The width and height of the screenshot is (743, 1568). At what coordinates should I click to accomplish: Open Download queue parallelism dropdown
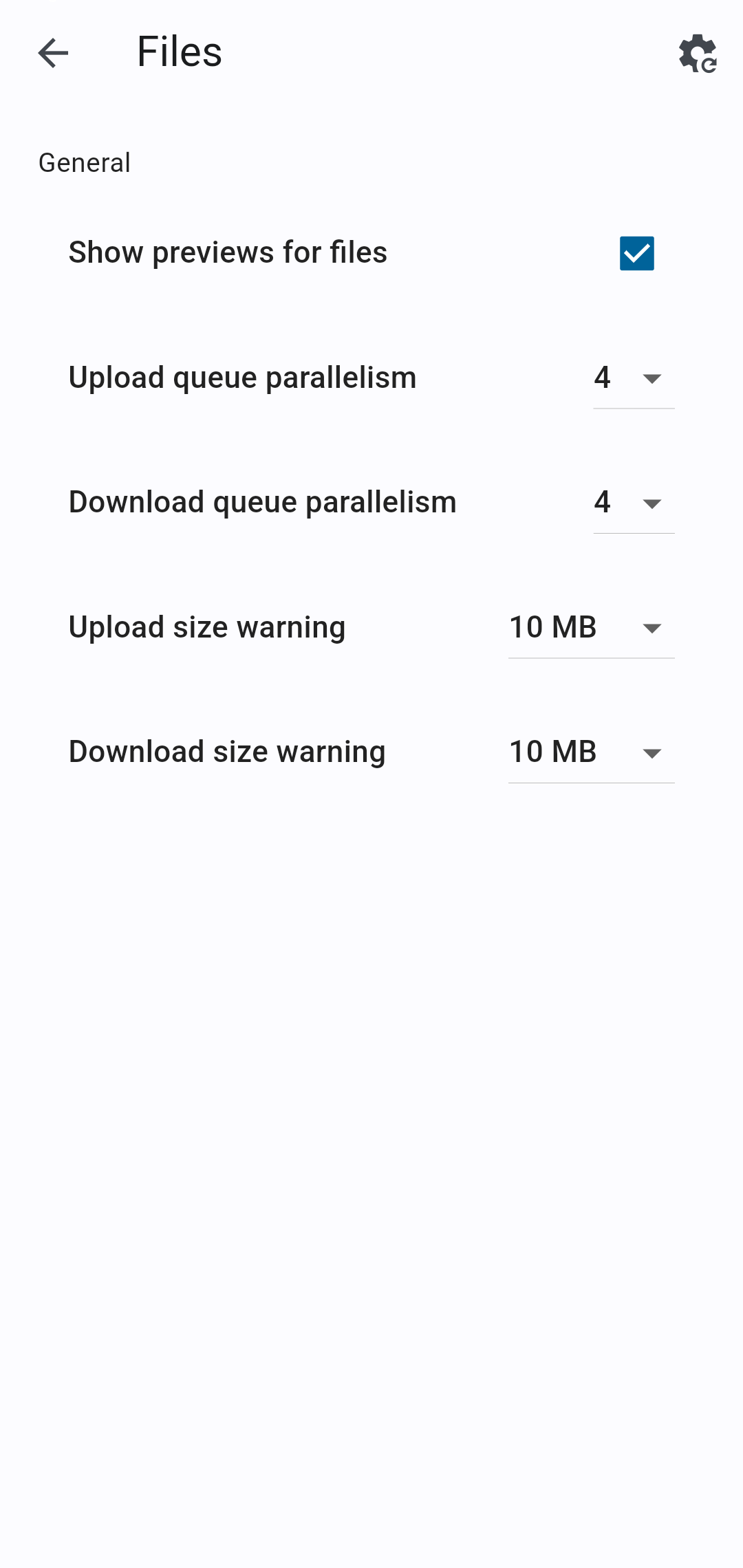tap(634, 503)
